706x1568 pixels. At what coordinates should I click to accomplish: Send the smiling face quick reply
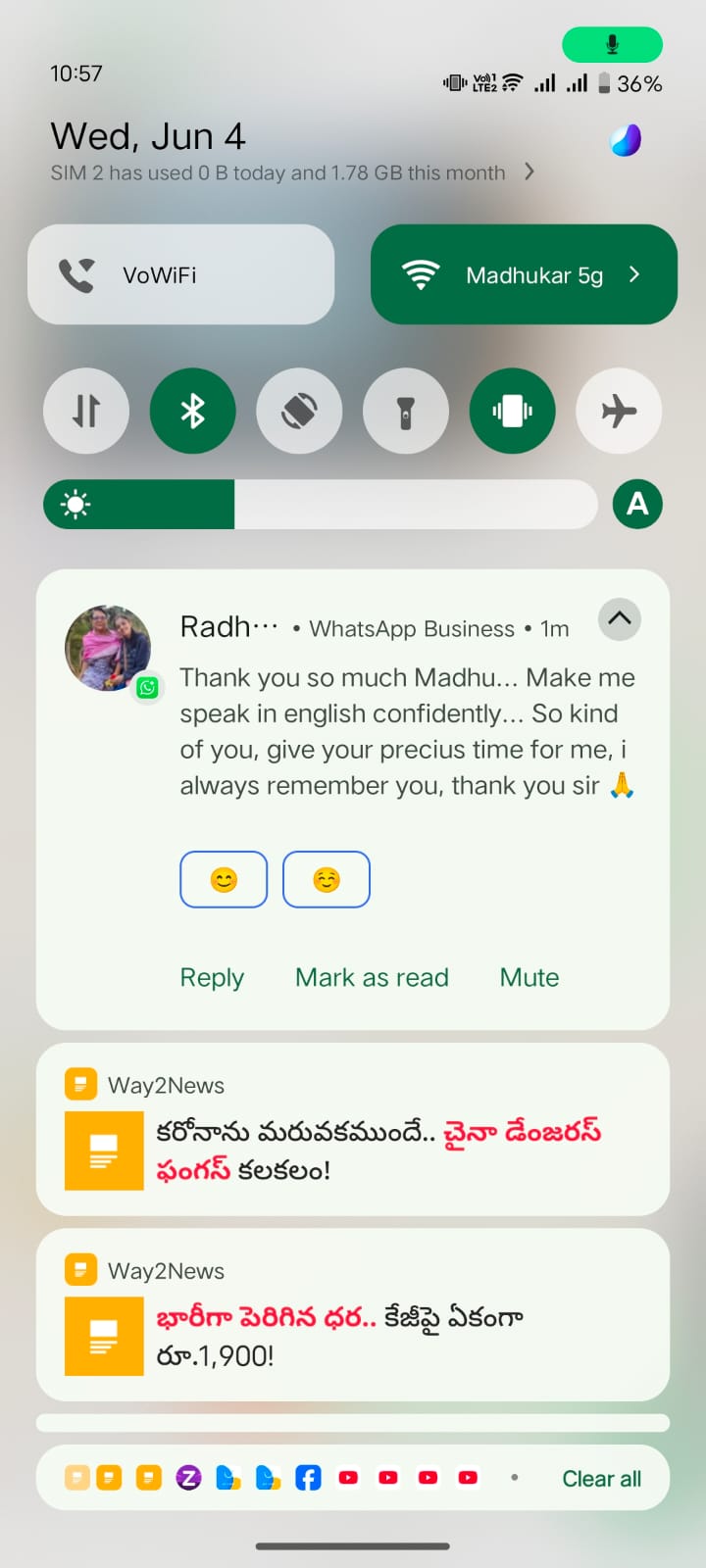pyautogui.click(x=224, y=879)
